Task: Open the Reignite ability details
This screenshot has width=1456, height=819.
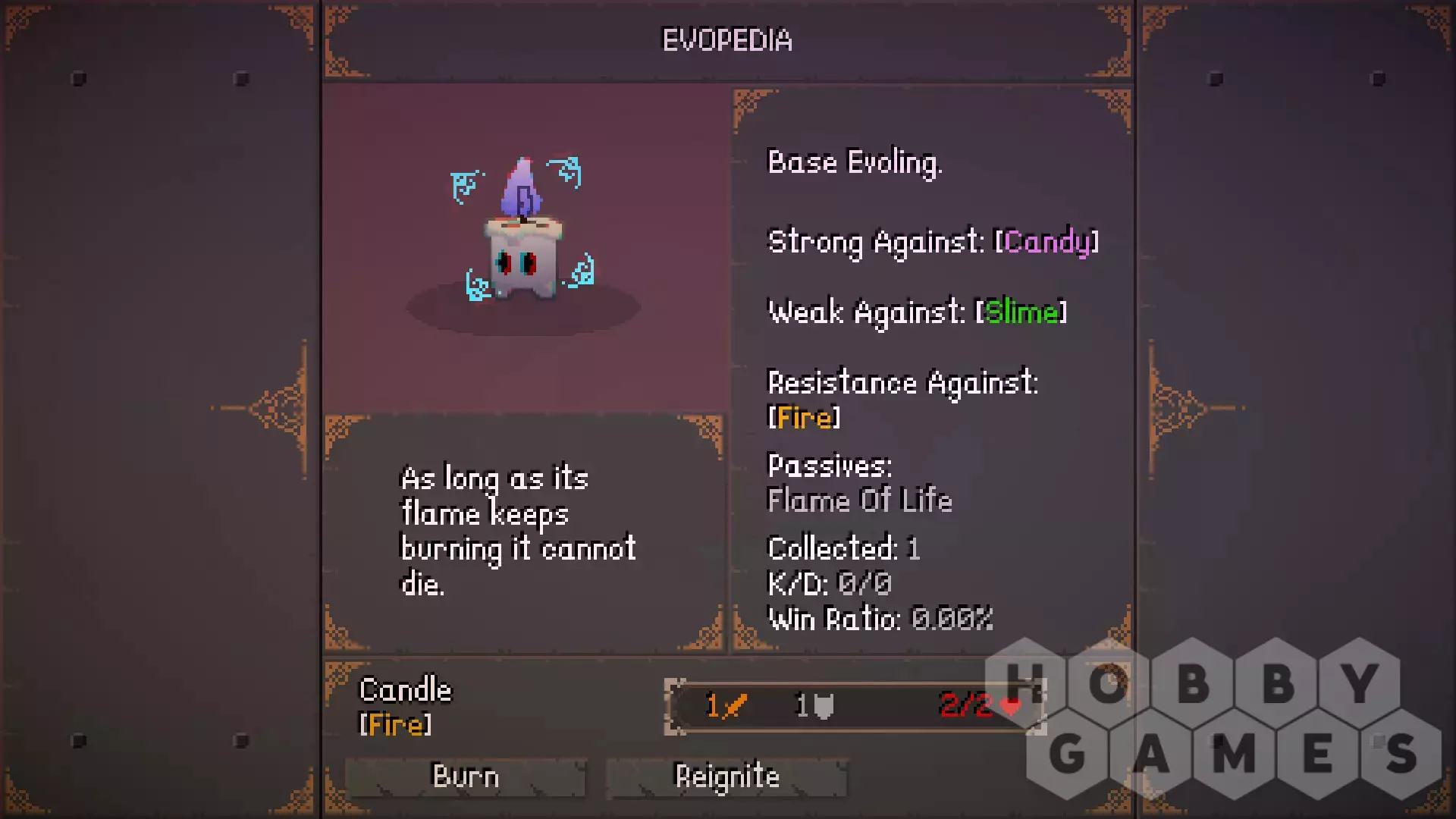Action: 726,777
